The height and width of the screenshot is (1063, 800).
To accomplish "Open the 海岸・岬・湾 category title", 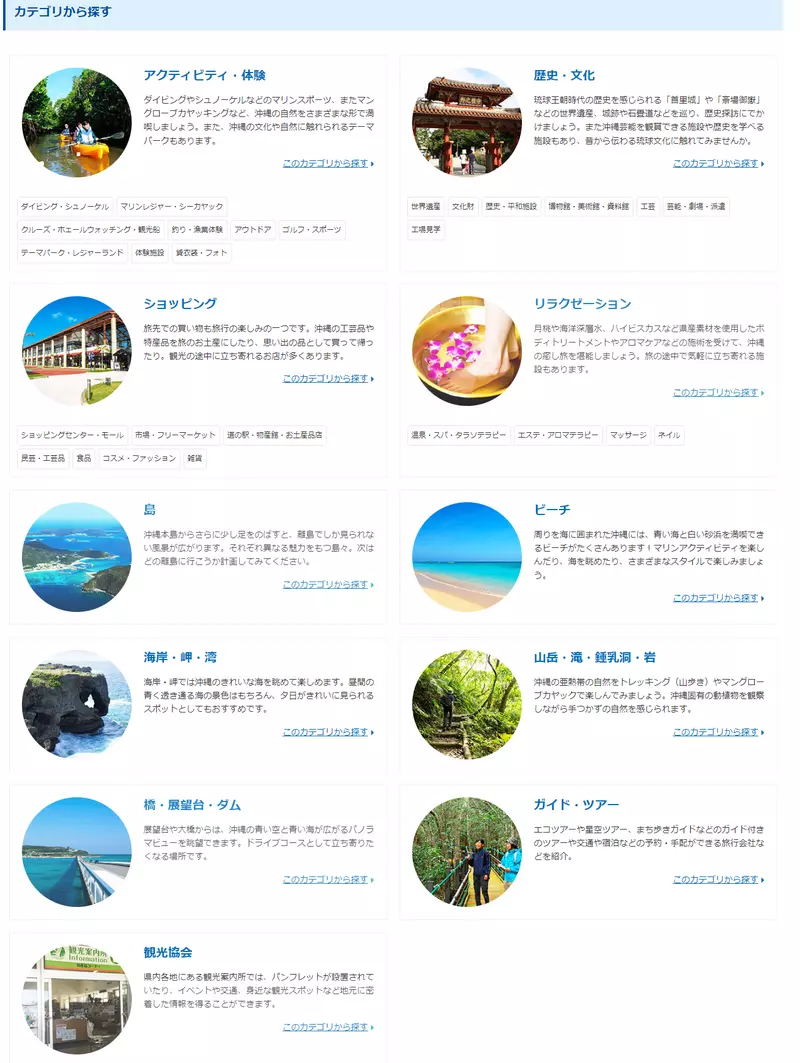I will (180, 657).
